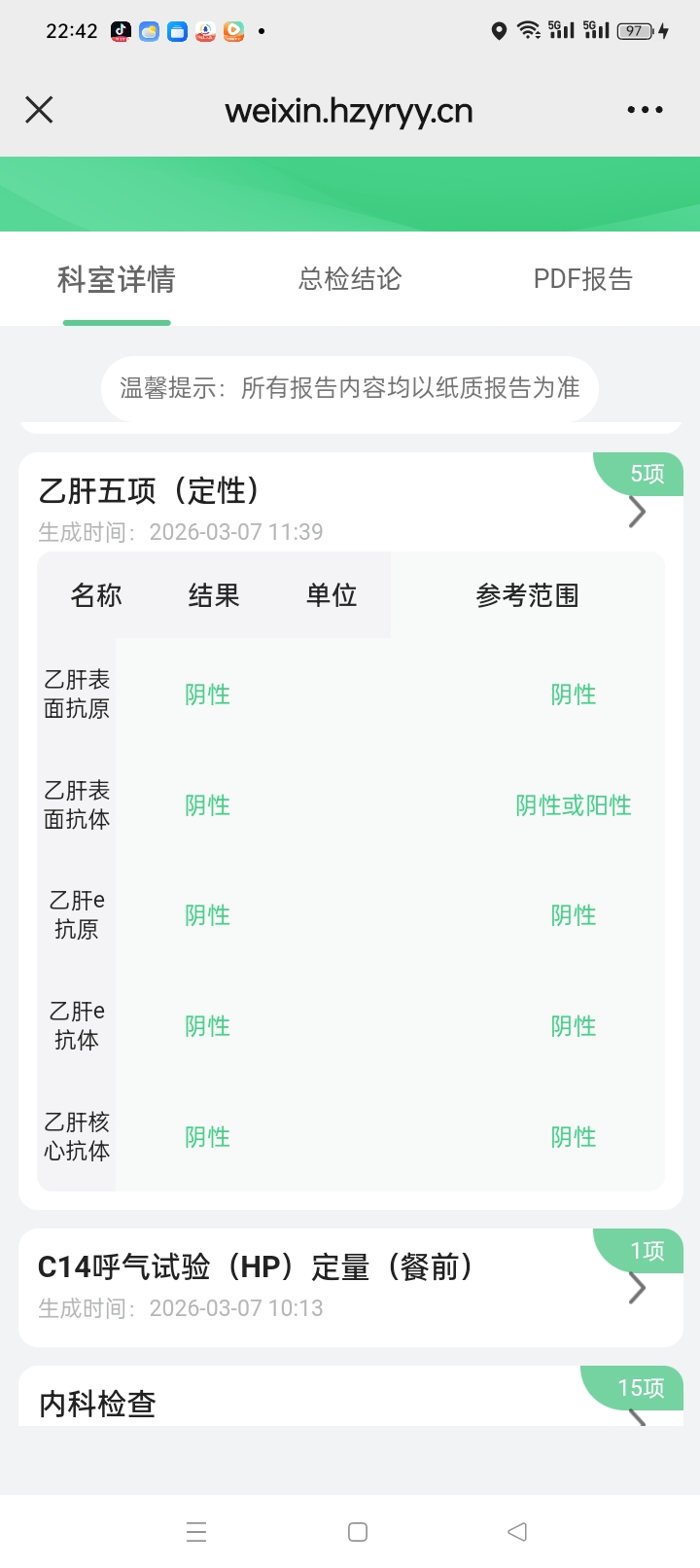This screenshot has height=1568, width=700.
Task: Switch to the 科室详情 tab
Action: [117, 280]
